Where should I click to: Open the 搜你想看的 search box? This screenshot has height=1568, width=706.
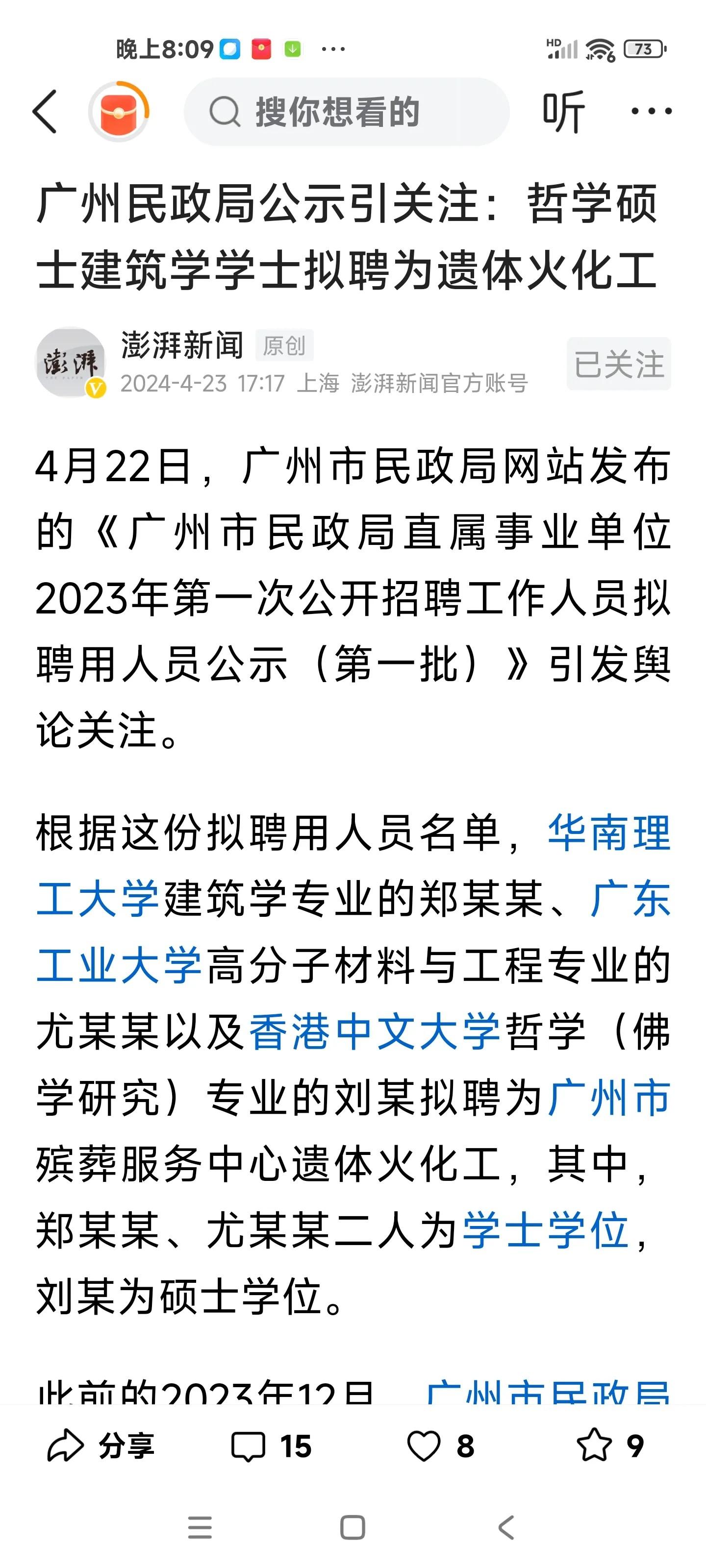347,112
